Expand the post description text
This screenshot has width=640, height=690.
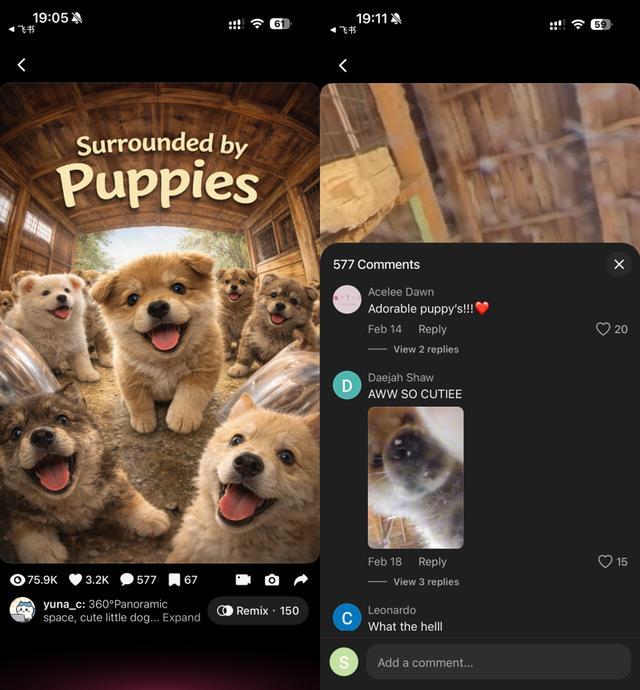(182, 618)
